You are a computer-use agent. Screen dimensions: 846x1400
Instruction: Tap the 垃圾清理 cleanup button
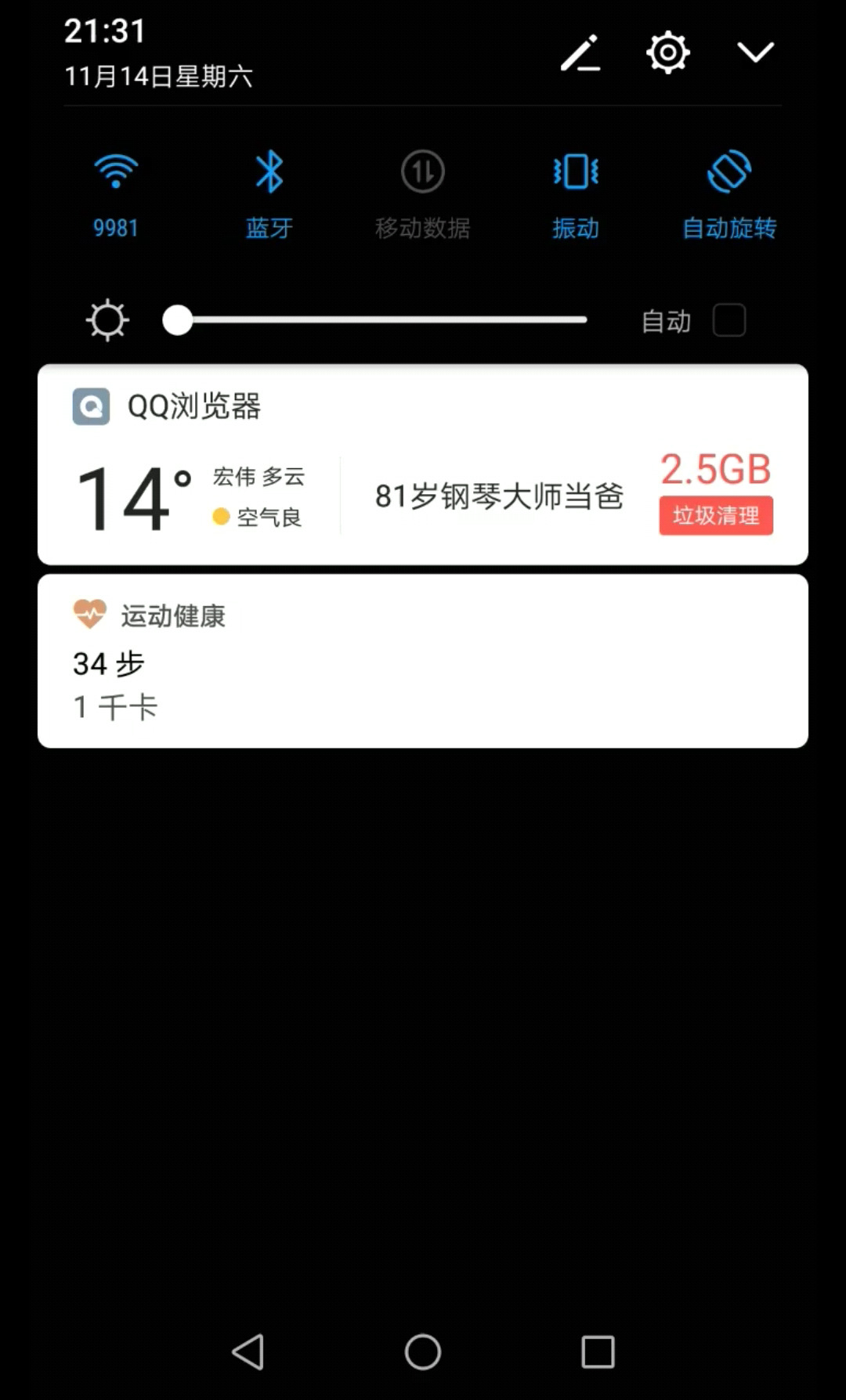point(716,515)
